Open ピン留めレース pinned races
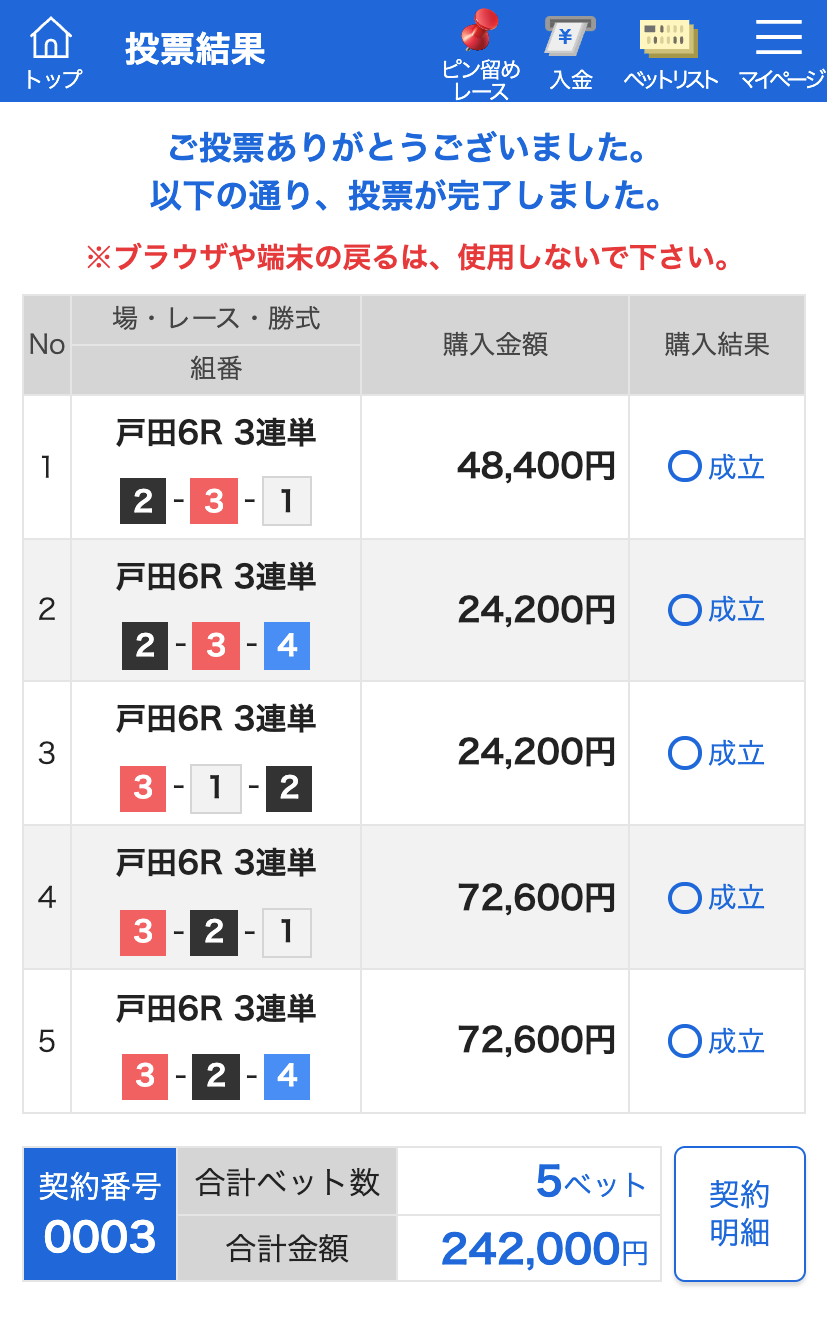This screenshot has height=1328, width=827. (481, 54)
